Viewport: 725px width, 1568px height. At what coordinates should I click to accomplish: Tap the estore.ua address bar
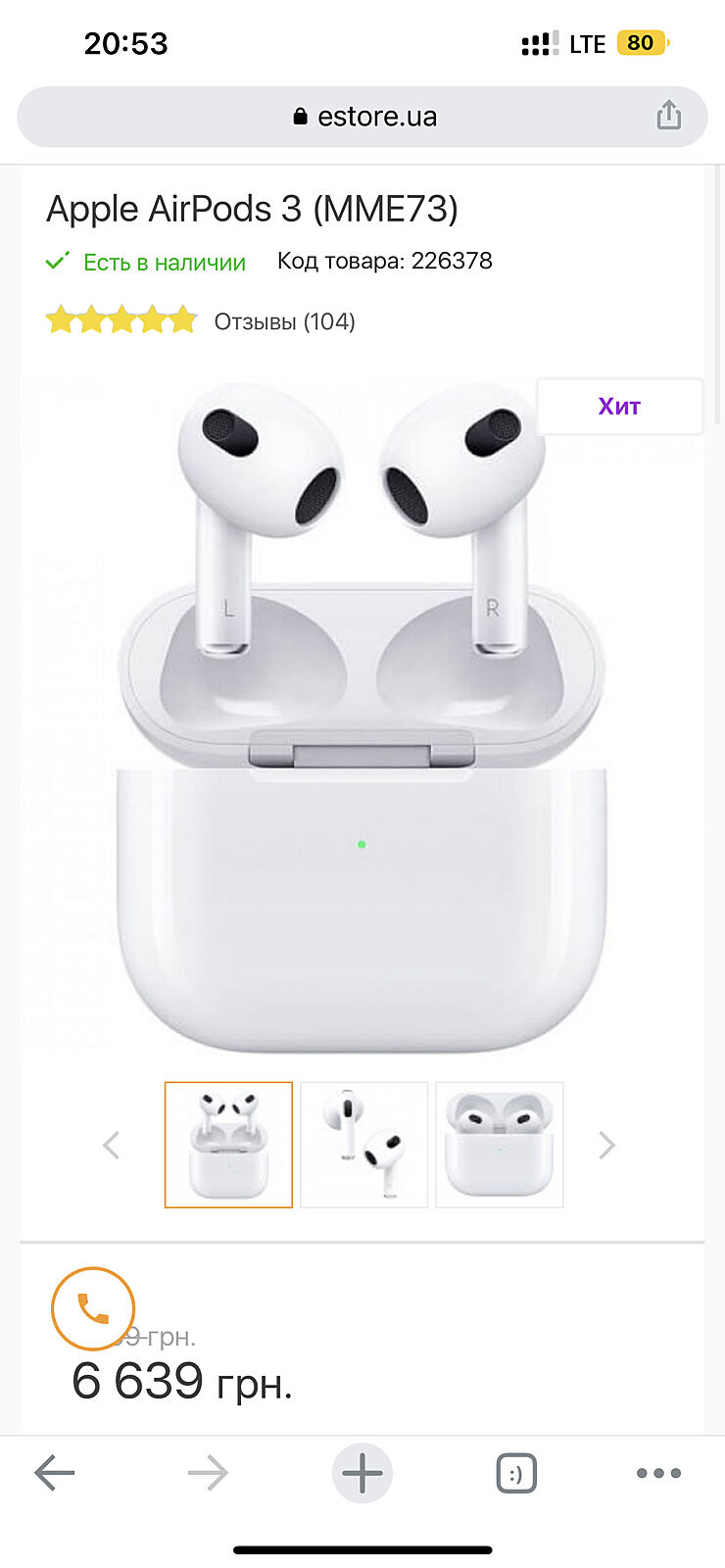pos(362,117)
